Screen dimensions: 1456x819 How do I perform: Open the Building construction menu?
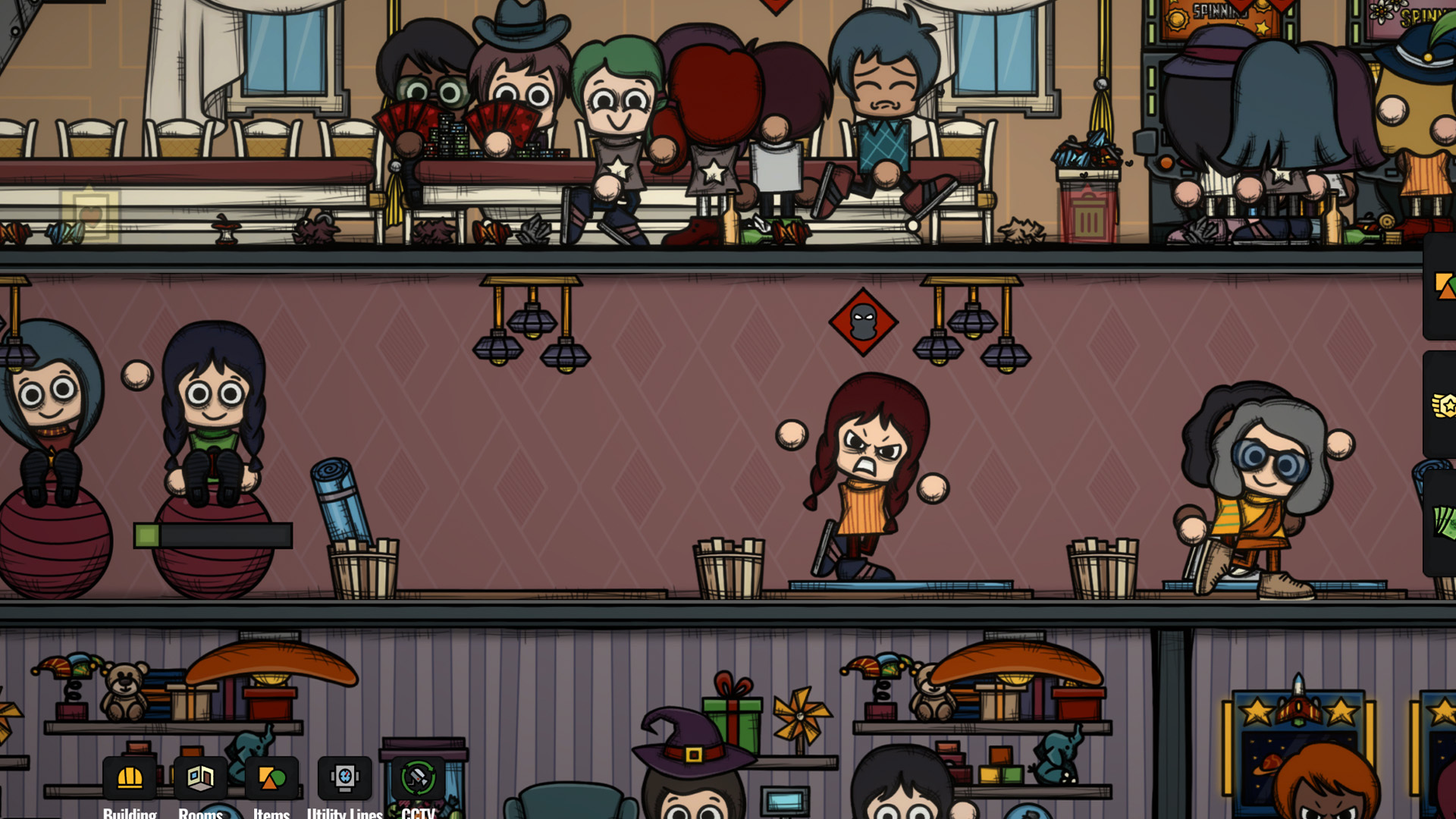tap(130, 778)
